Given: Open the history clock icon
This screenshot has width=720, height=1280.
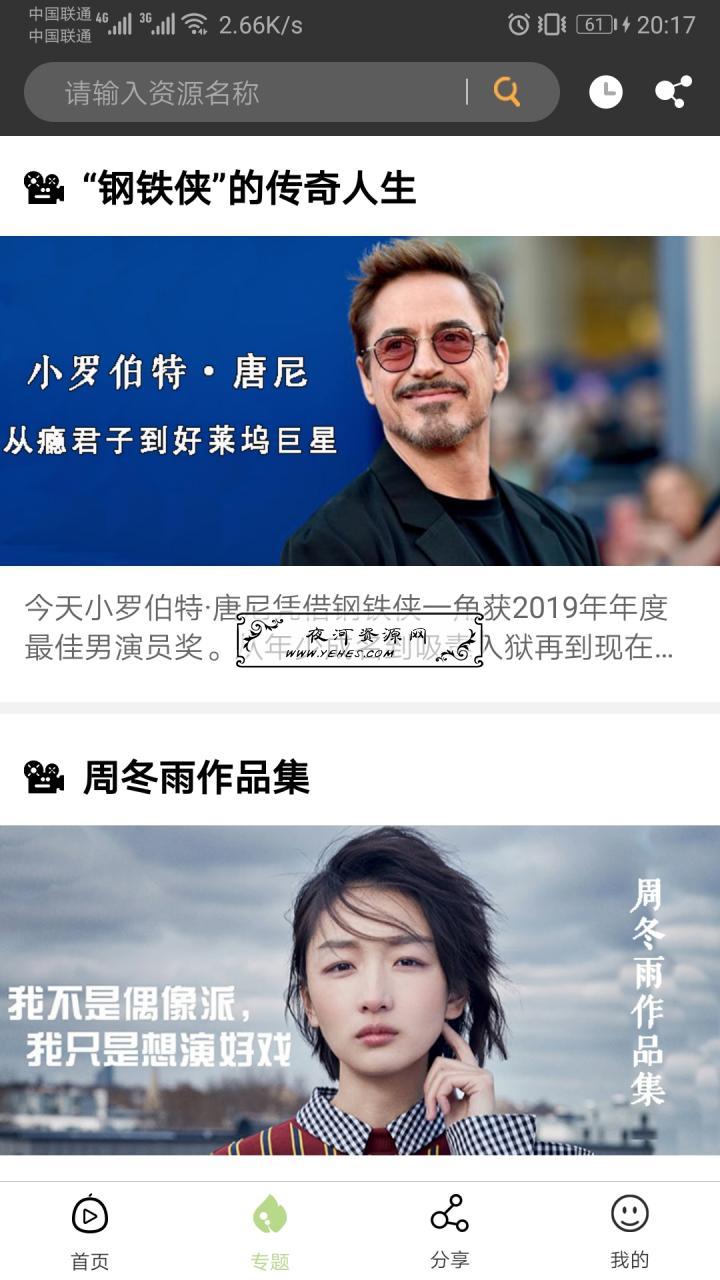Looking at the screenshot, I should point(605,92).
